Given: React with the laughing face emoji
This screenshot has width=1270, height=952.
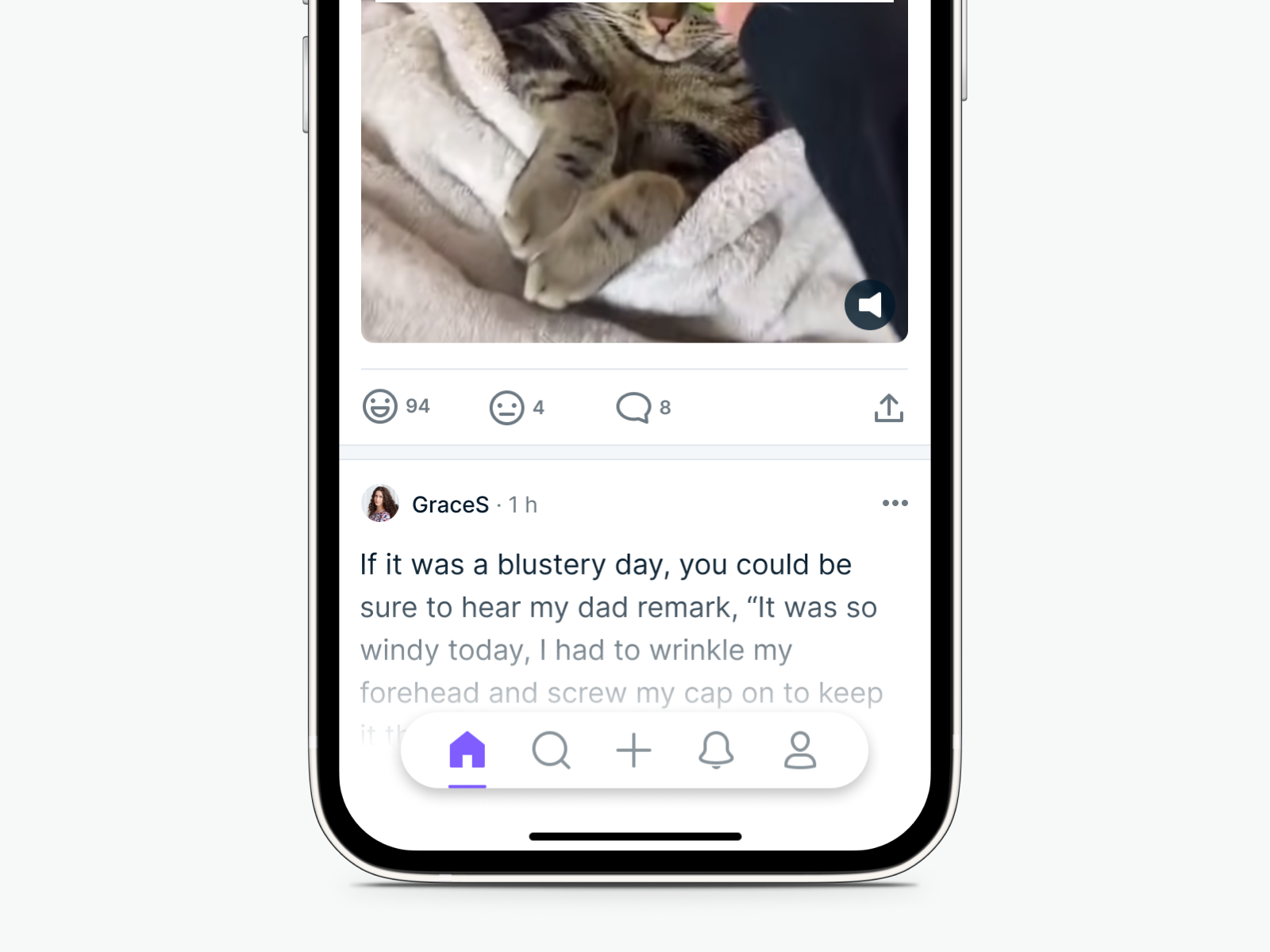Looking at the screenshot, I should 380,407.
